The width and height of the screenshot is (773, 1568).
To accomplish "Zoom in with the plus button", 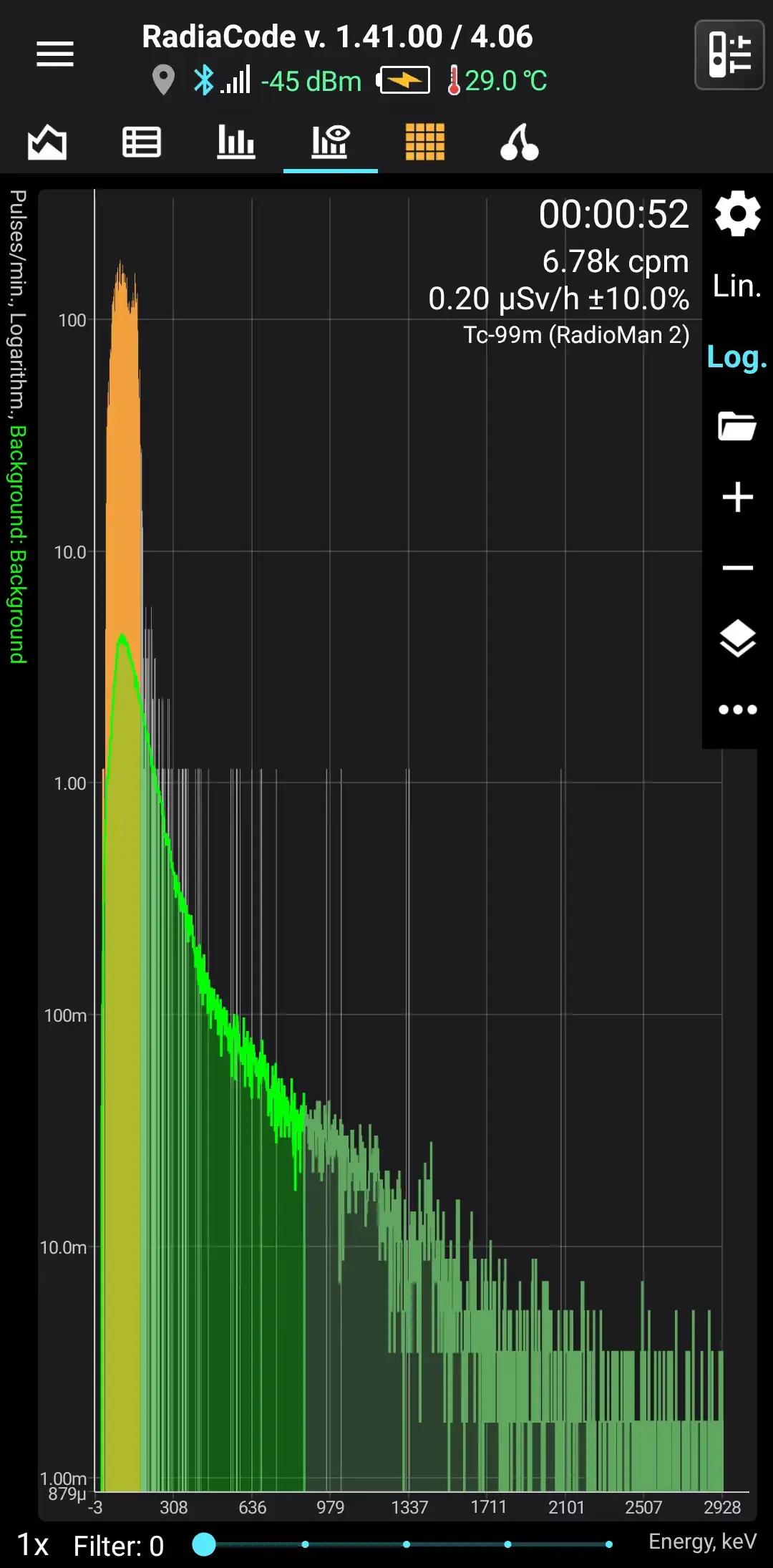I will coord(737,497).
